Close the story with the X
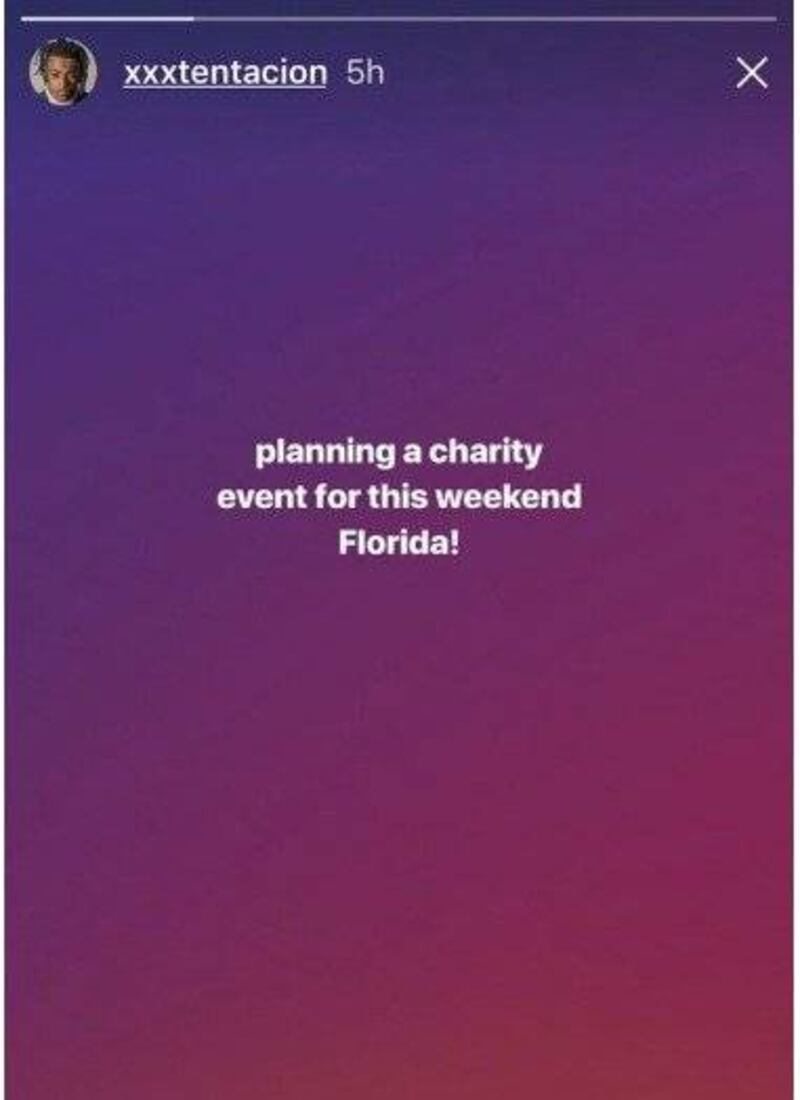This screenshot has height=1100, width=800. click(x=751, y=73)
